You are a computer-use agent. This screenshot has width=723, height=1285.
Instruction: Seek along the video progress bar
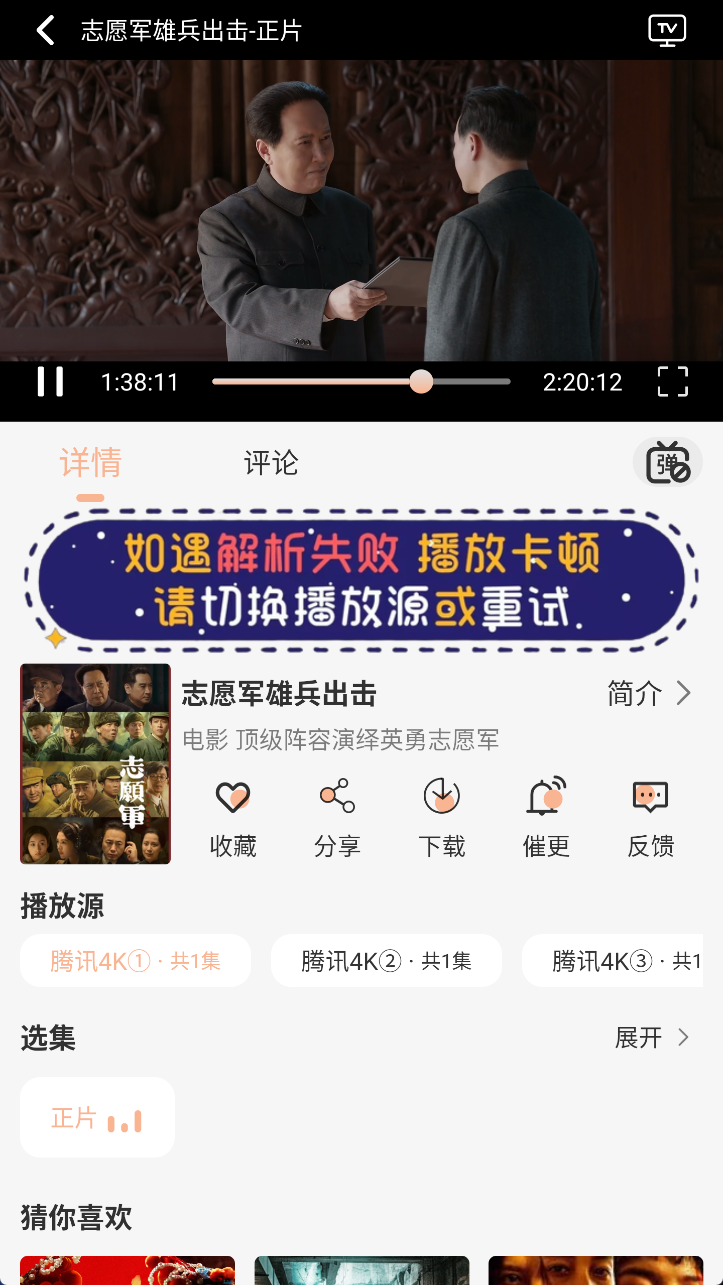(x=360, y=381)
